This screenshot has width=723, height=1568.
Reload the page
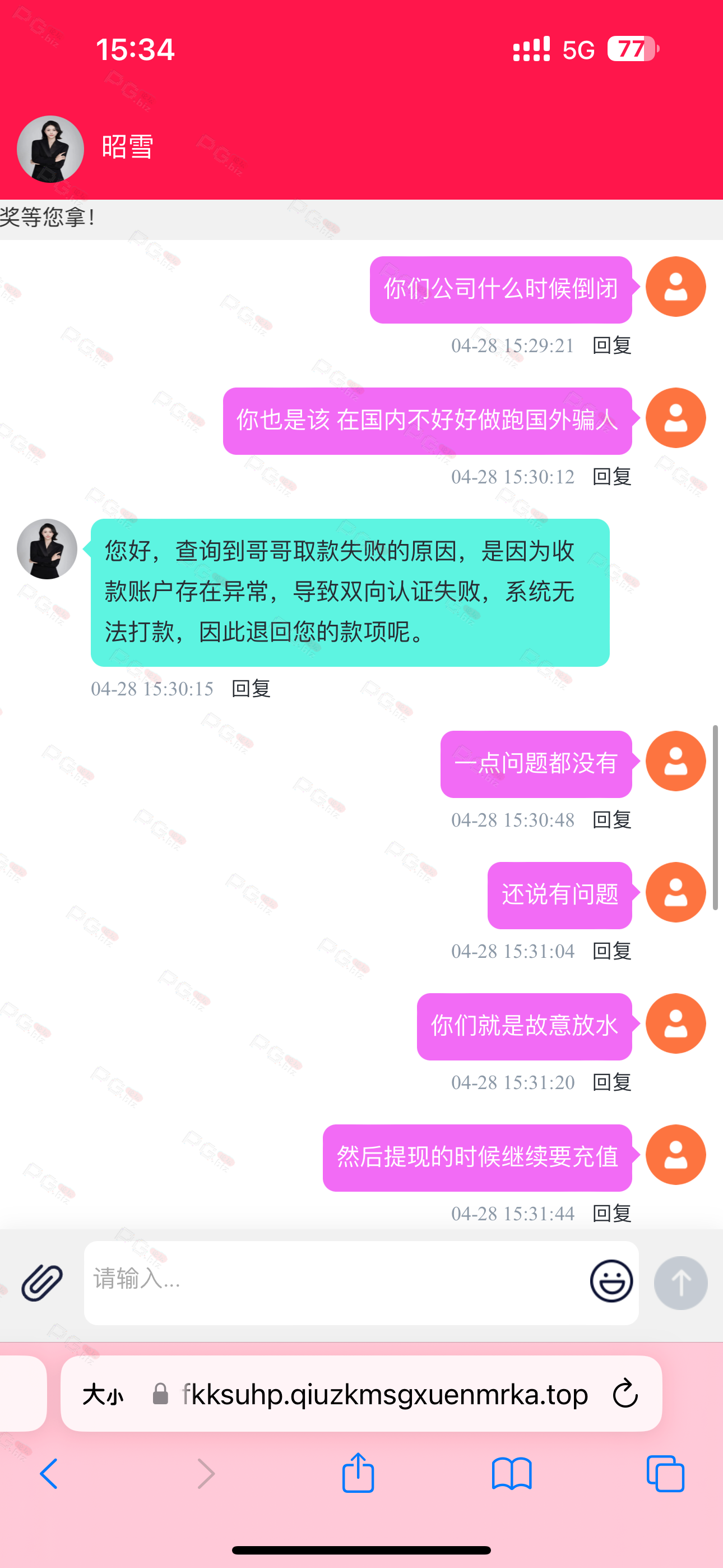pos(625,1393)
